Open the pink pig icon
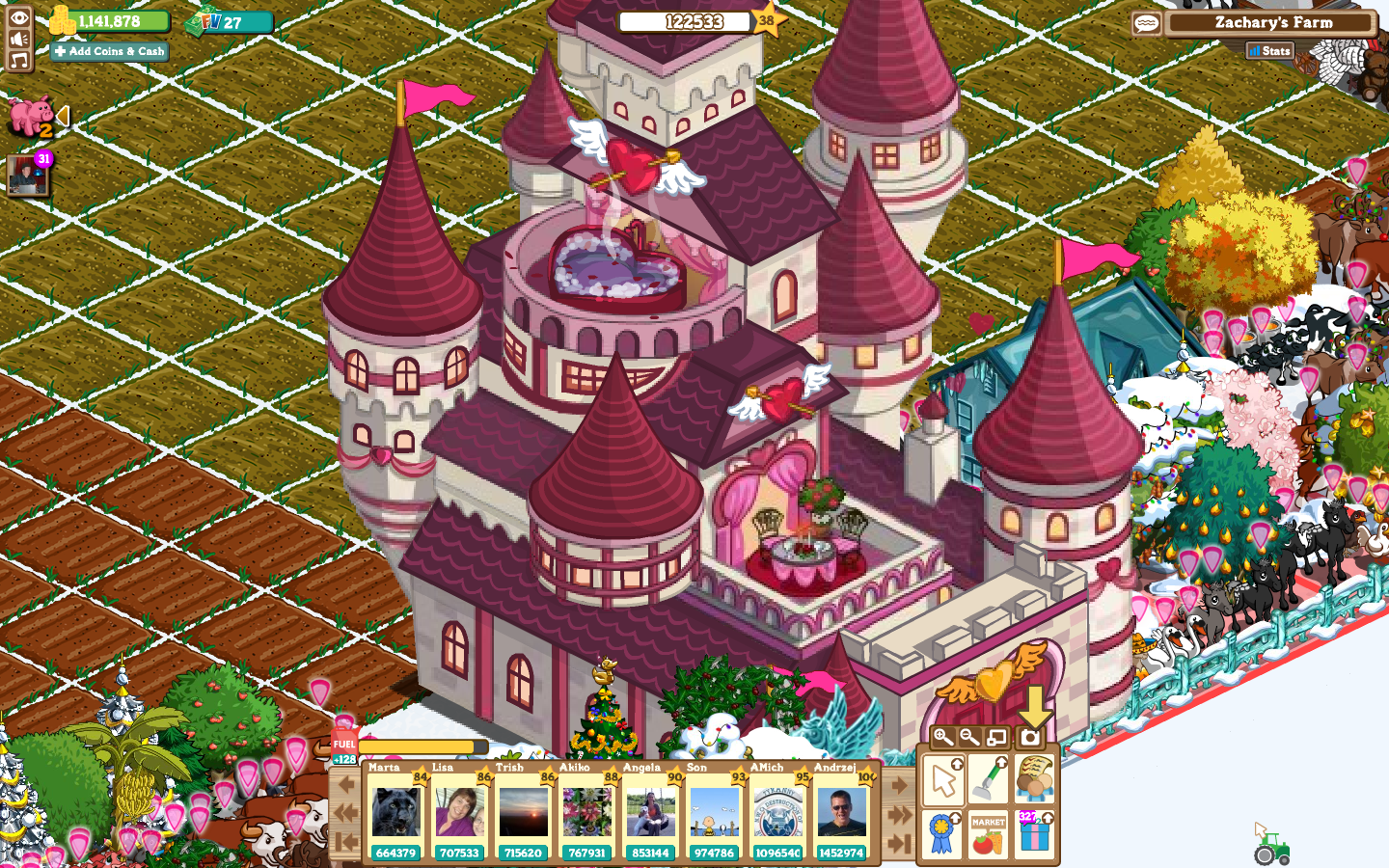 click(31, 116)
